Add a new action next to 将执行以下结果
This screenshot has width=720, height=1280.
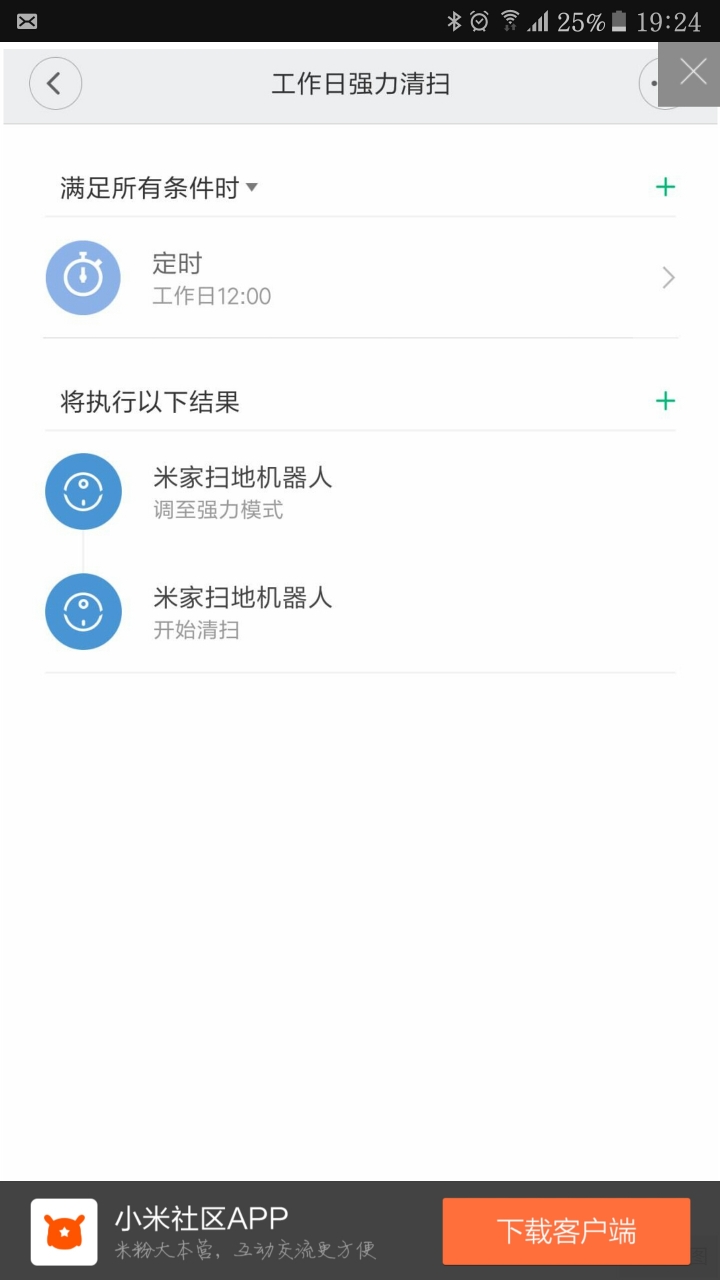point(665,401)
